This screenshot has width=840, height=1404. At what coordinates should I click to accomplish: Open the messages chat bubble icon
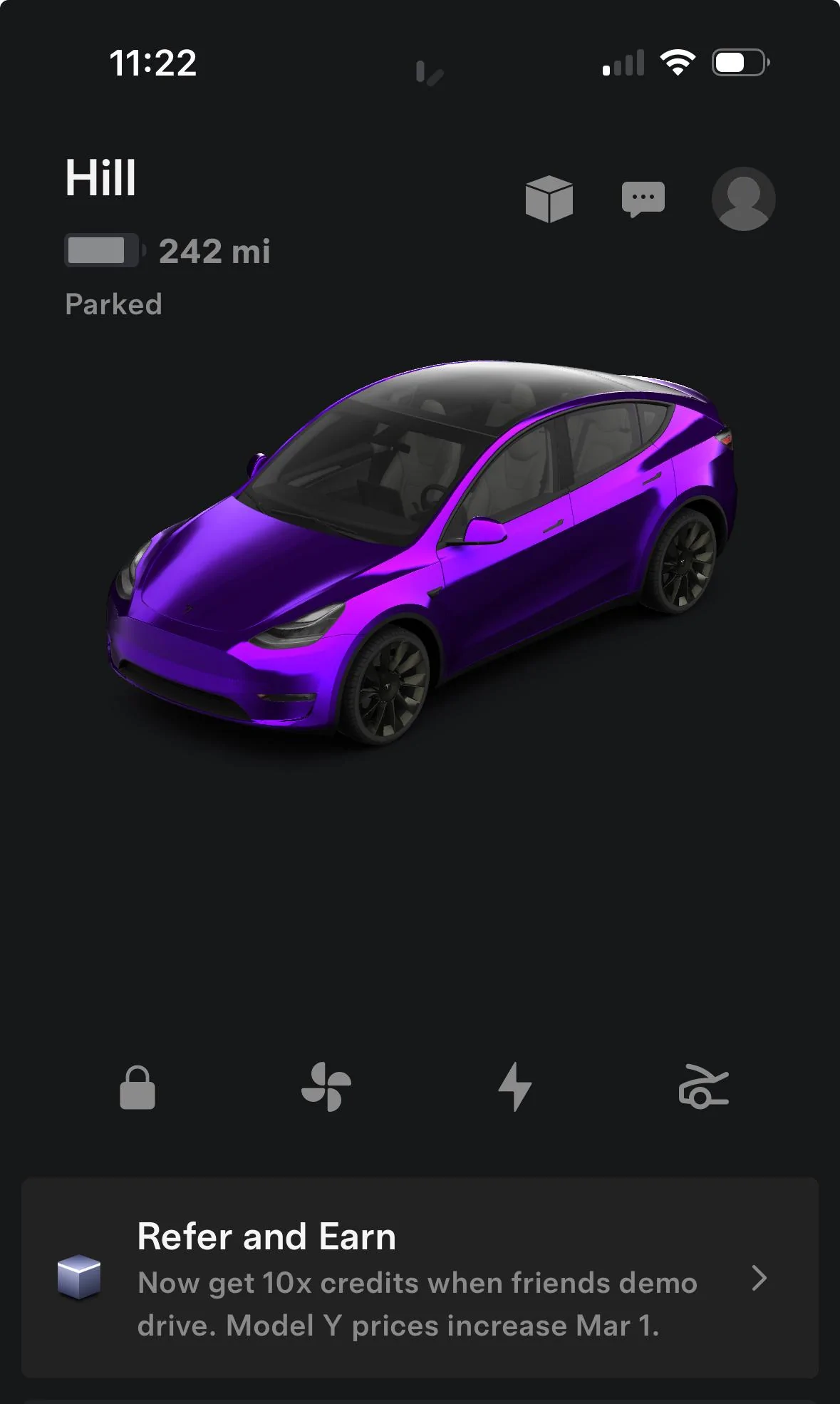pos(643,199)
